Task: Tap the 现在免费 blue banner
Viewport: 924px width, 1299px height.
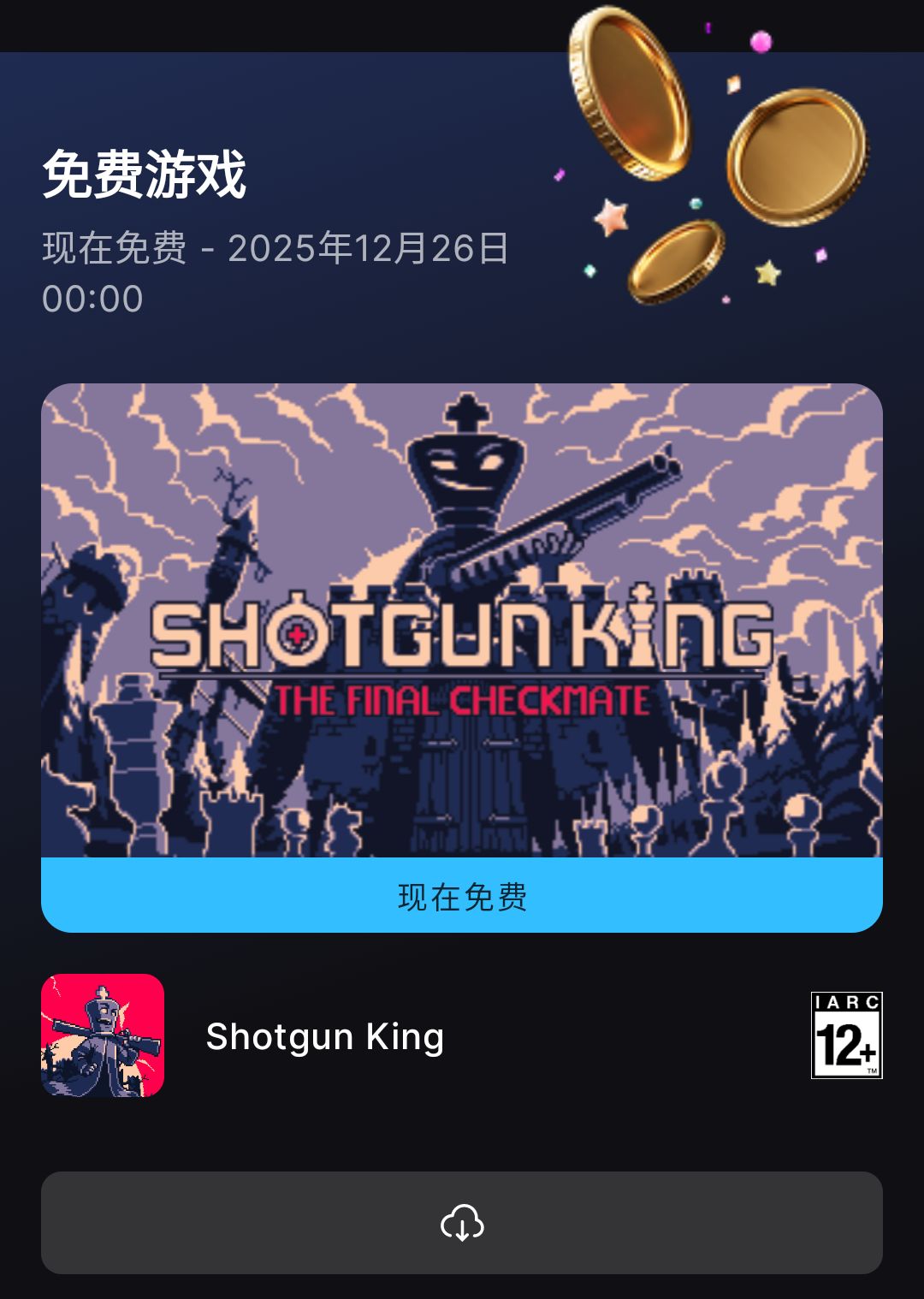Action: click(x=461, y=897)
